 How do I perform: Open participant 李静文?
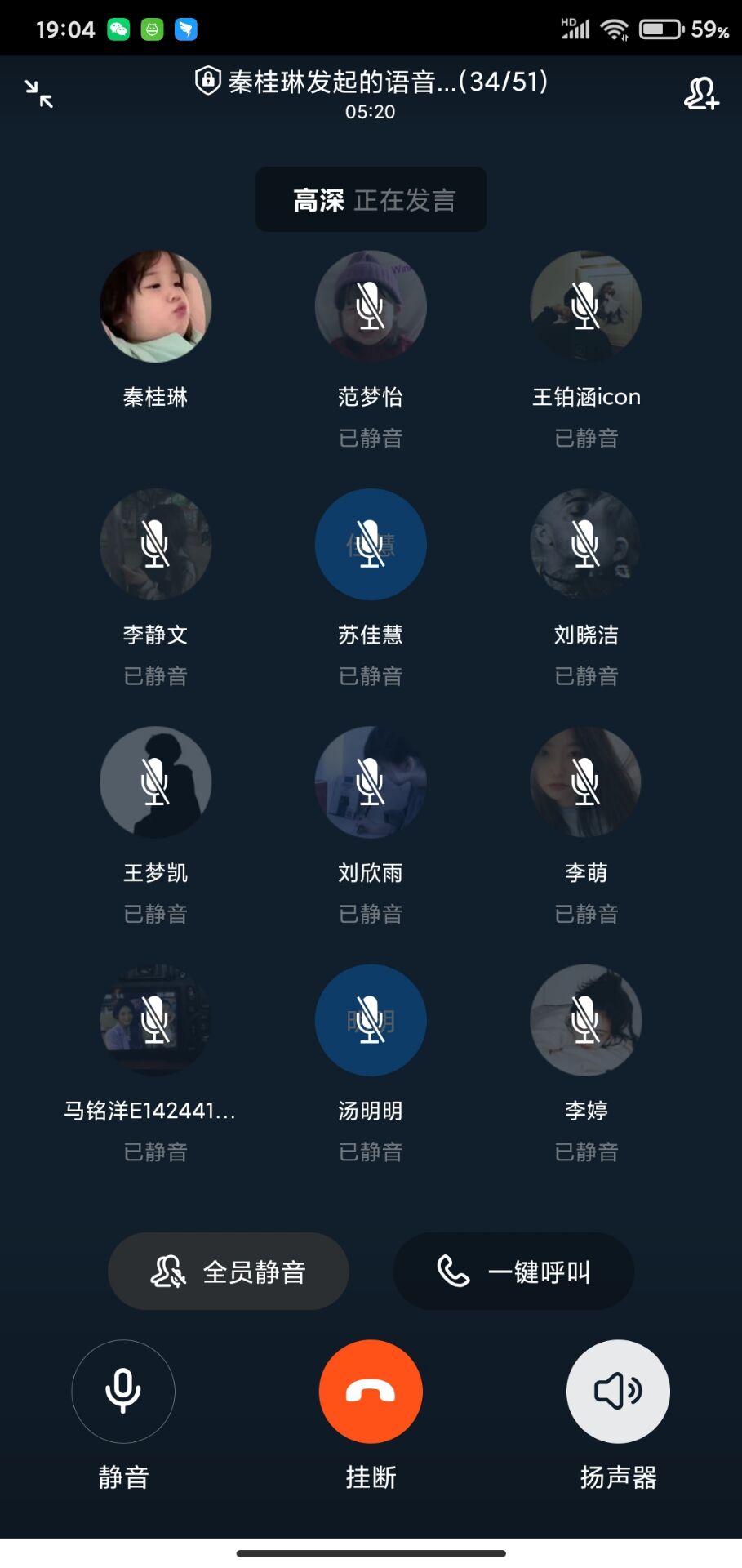tap(155, 544)
